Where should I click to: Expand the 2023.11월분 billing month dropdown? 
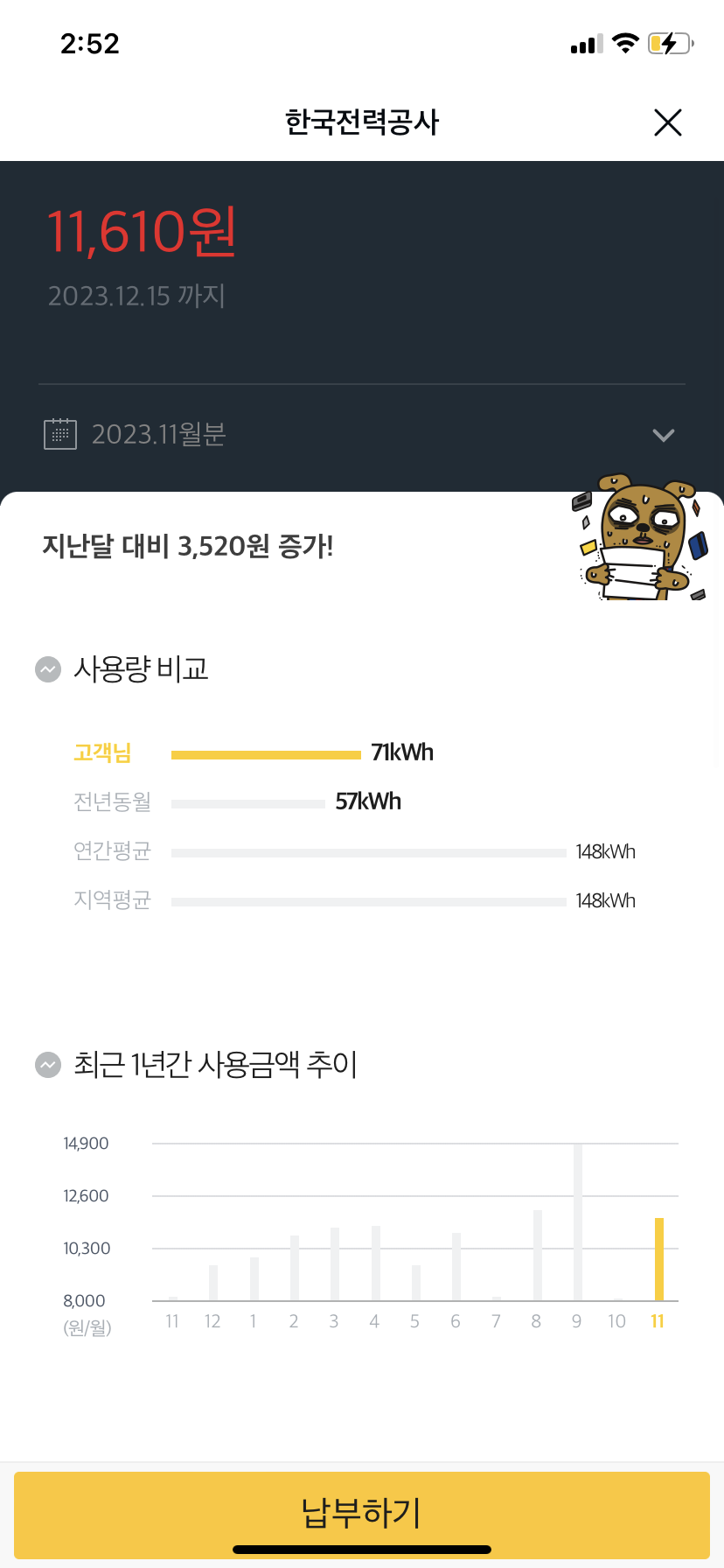point(663,435)
